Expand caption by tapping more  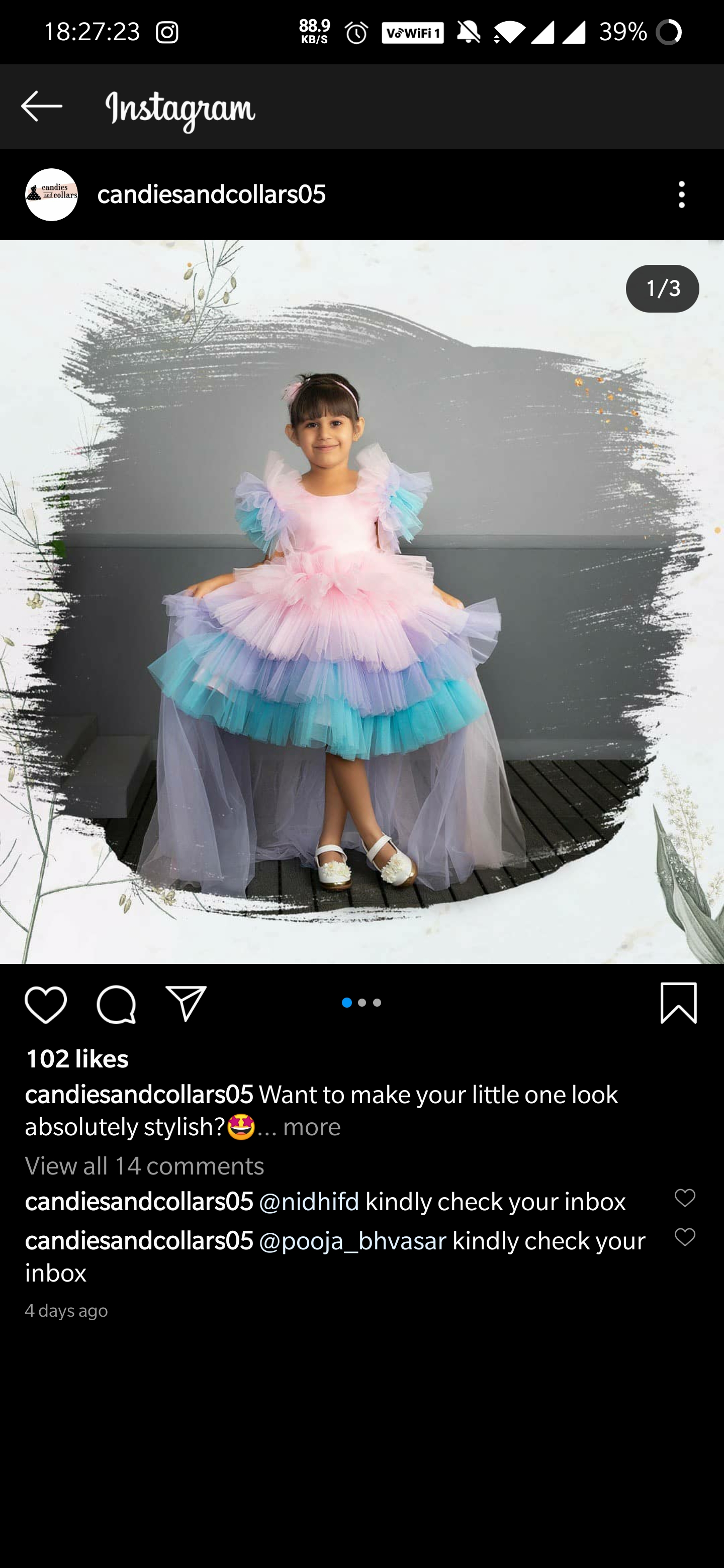pyautogui.click(x=311, y=1127)
